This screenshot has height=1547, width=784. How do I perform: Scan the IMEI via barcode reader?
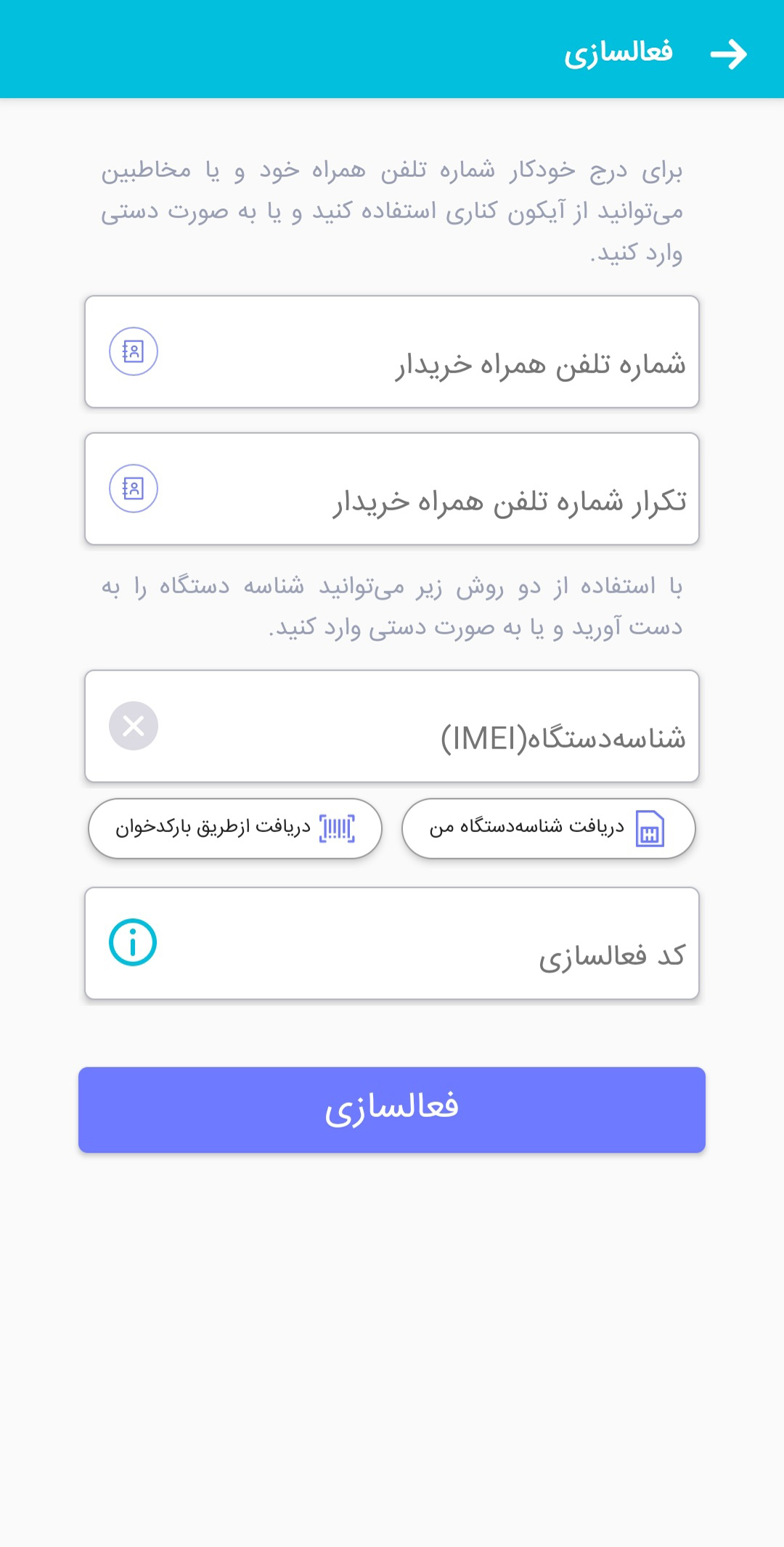point(235,829)
